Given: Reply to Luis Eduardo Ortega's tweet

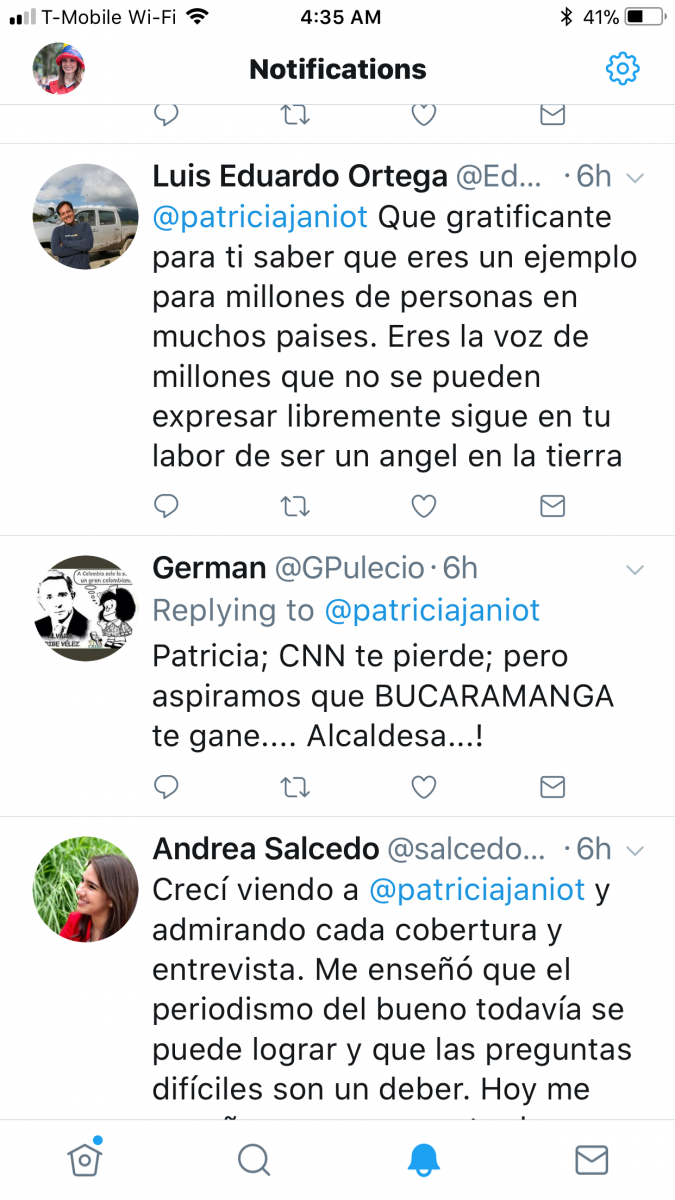Looking at the screenshot, I should [x=166, y=506].
